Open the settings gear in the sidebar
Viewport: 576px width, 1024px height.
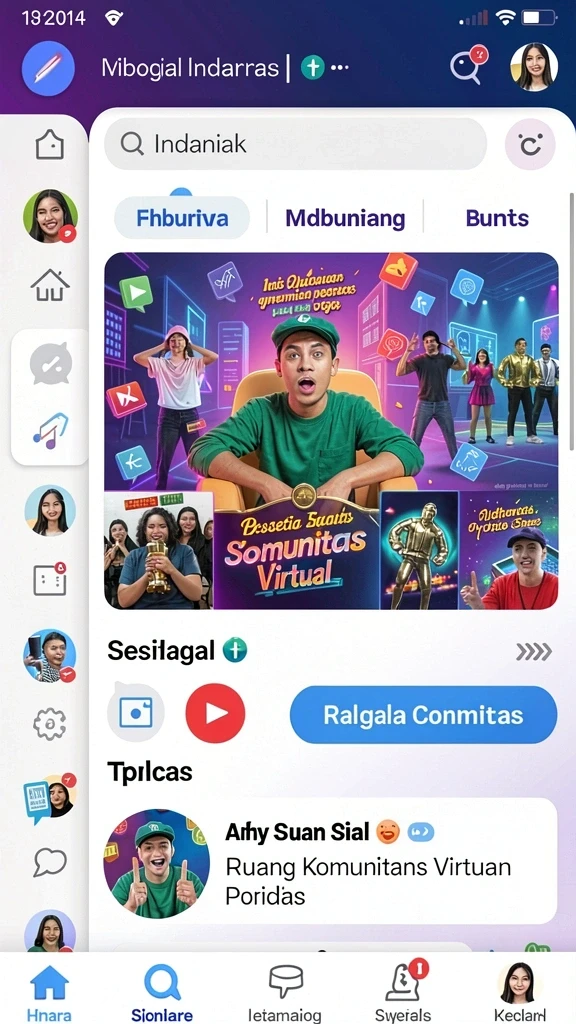50,724
